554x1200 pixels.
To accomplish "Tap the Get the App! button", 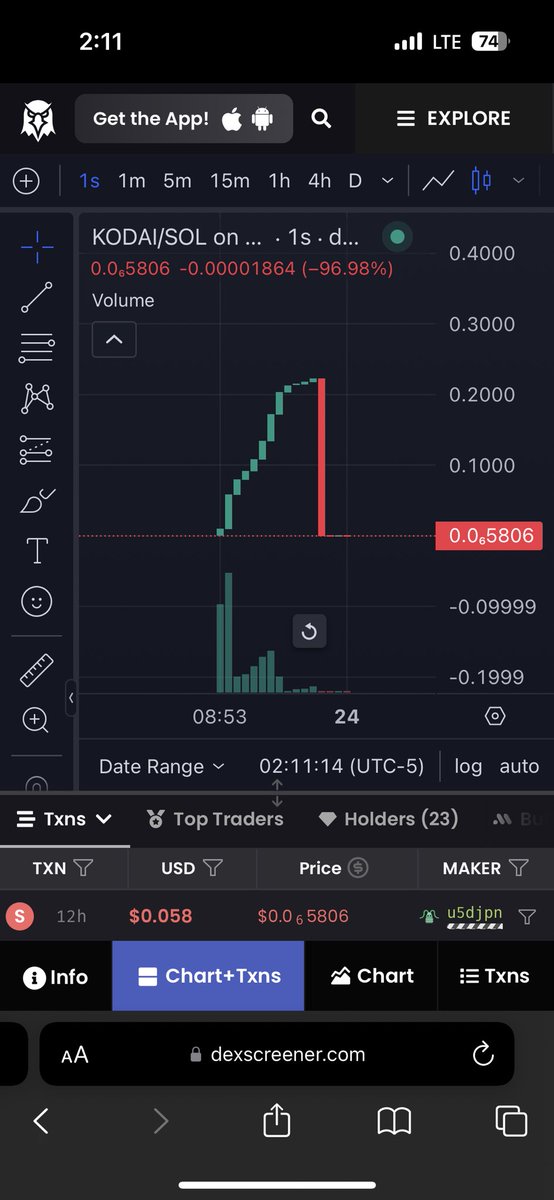I will coord(183,119).
